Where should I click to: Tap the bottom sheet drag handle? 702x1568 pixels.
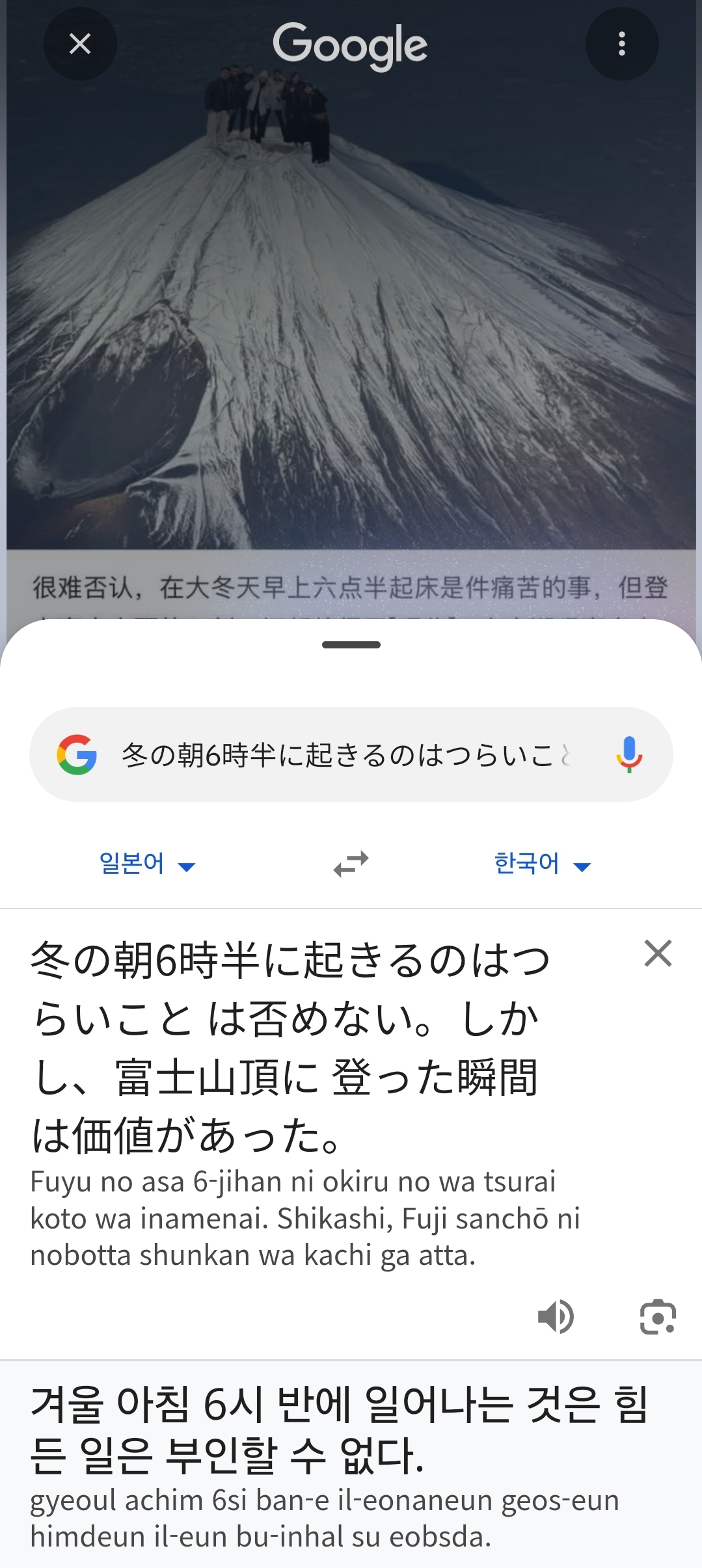[351, 645]
